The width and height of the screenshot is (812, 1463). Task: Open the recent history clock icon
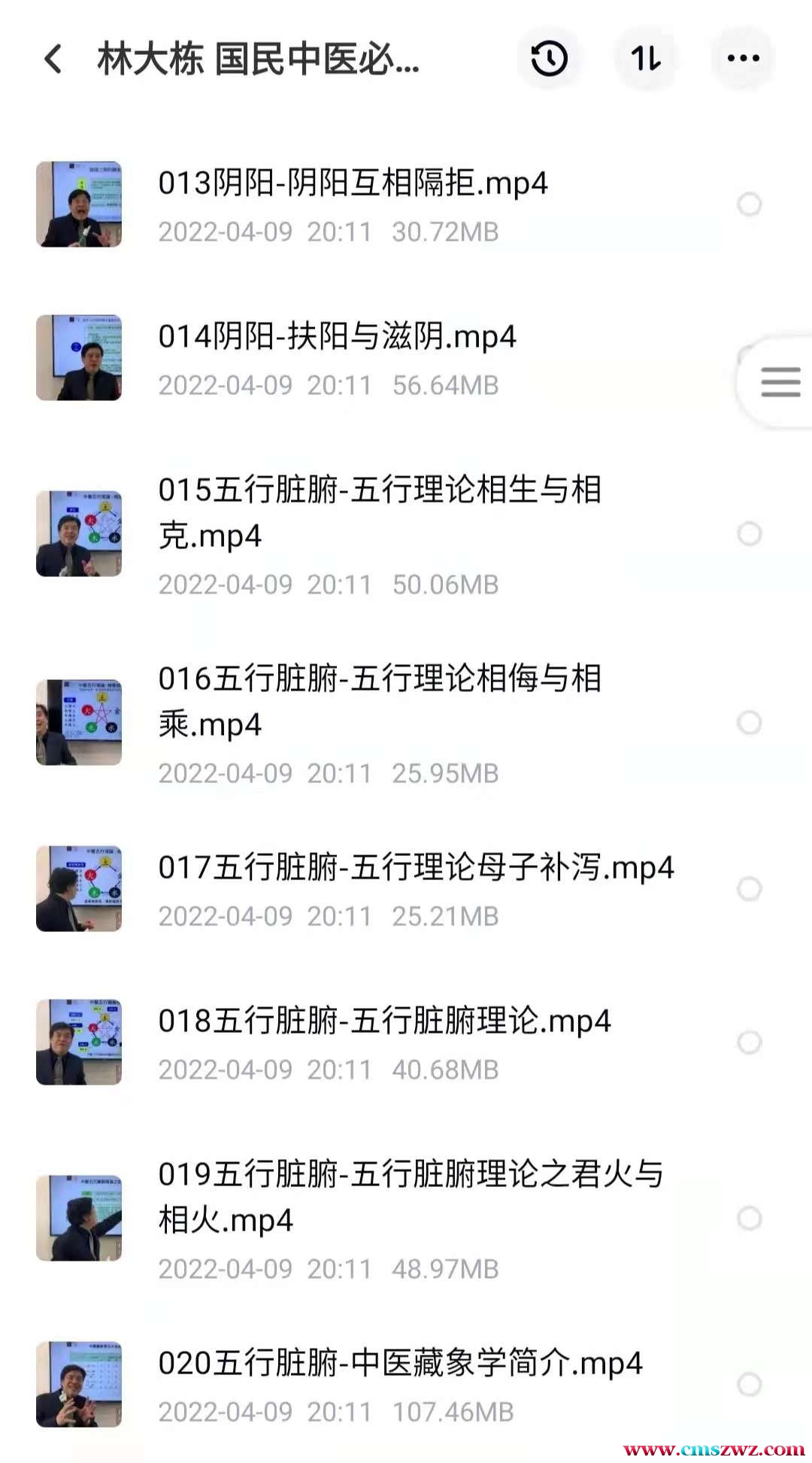[x=549, y=59]
